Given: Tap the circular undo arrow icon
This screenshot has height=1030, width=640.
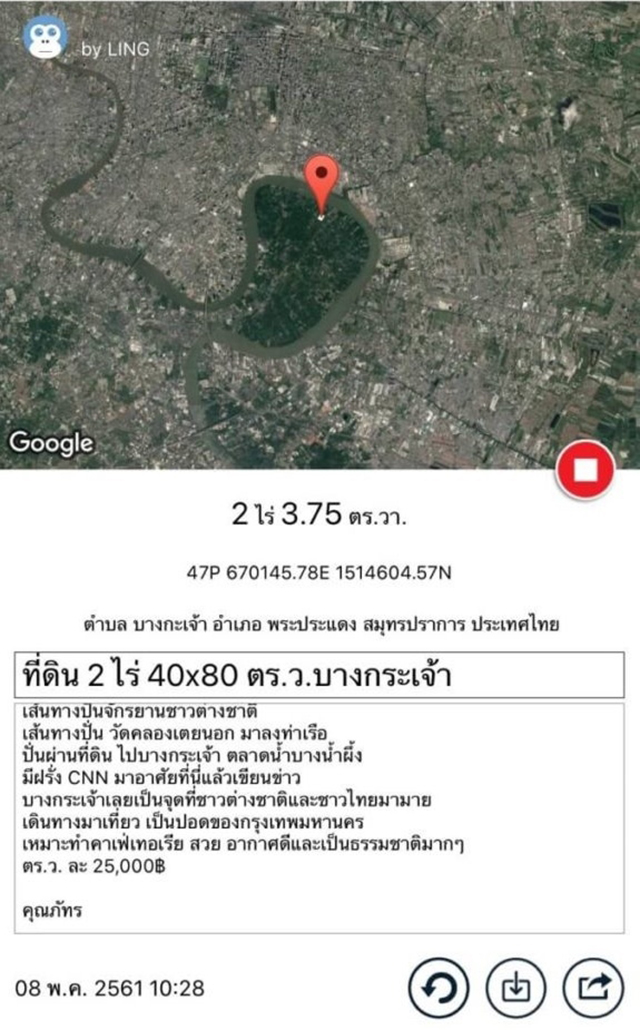Looking at the screenshot, I should (x=438, y=988).
